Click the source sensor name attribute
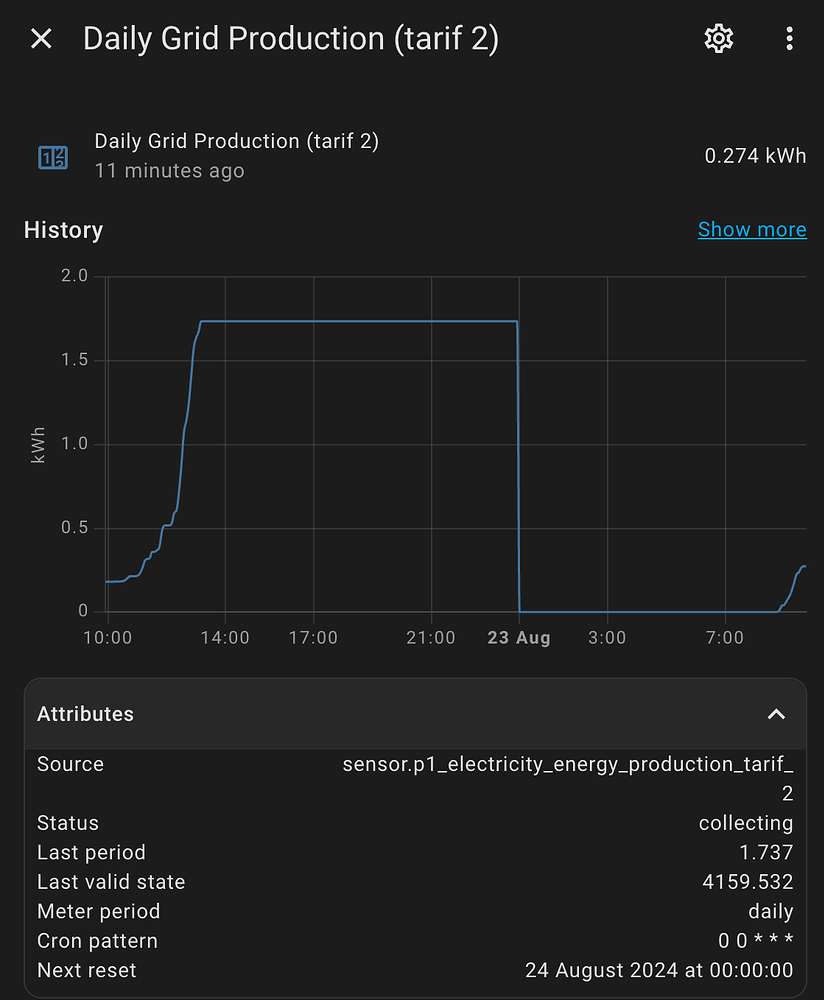Screen dimensions: 824x1000 click(x=567, y=778)
